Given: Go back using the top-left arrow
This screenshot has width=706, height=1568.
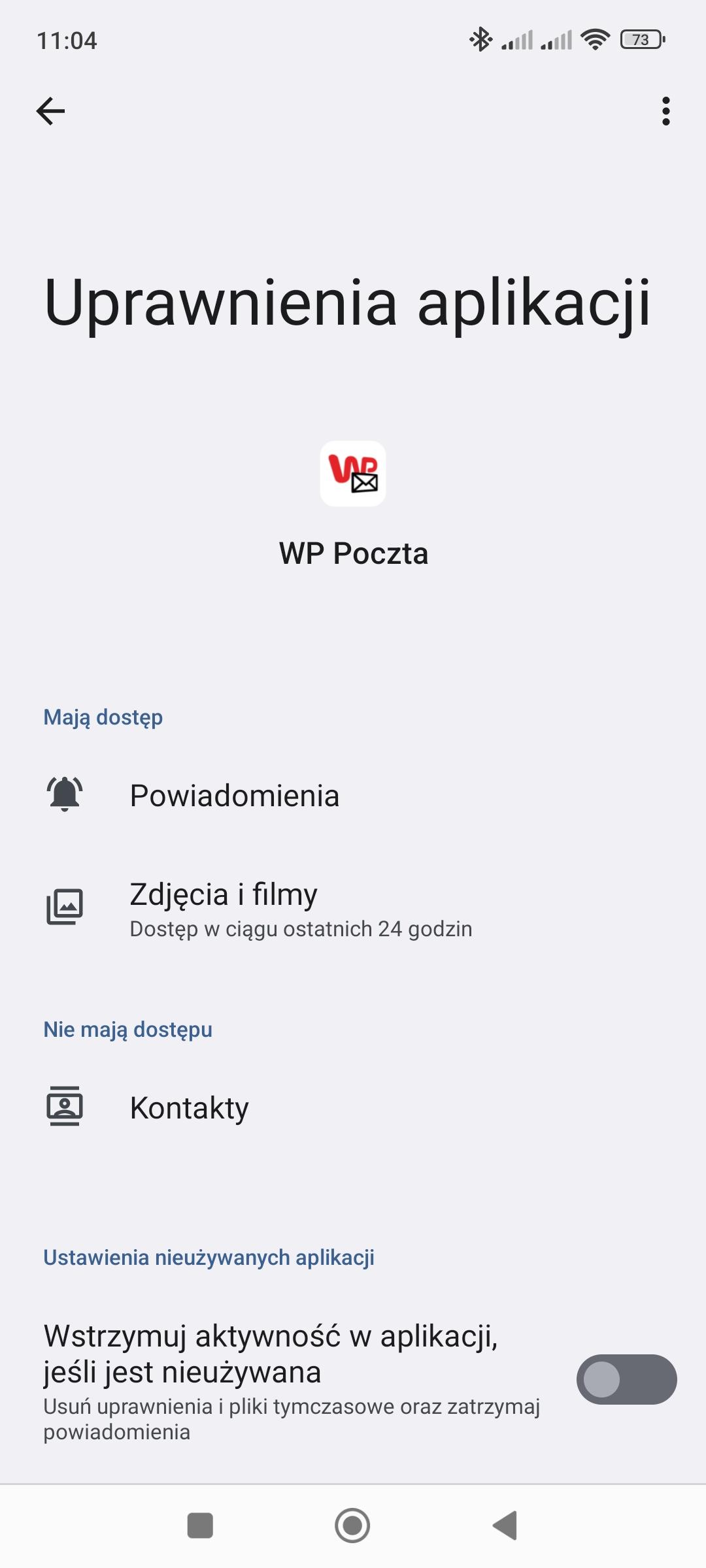Looking at the screenshot, I should [x=50, y=111].
